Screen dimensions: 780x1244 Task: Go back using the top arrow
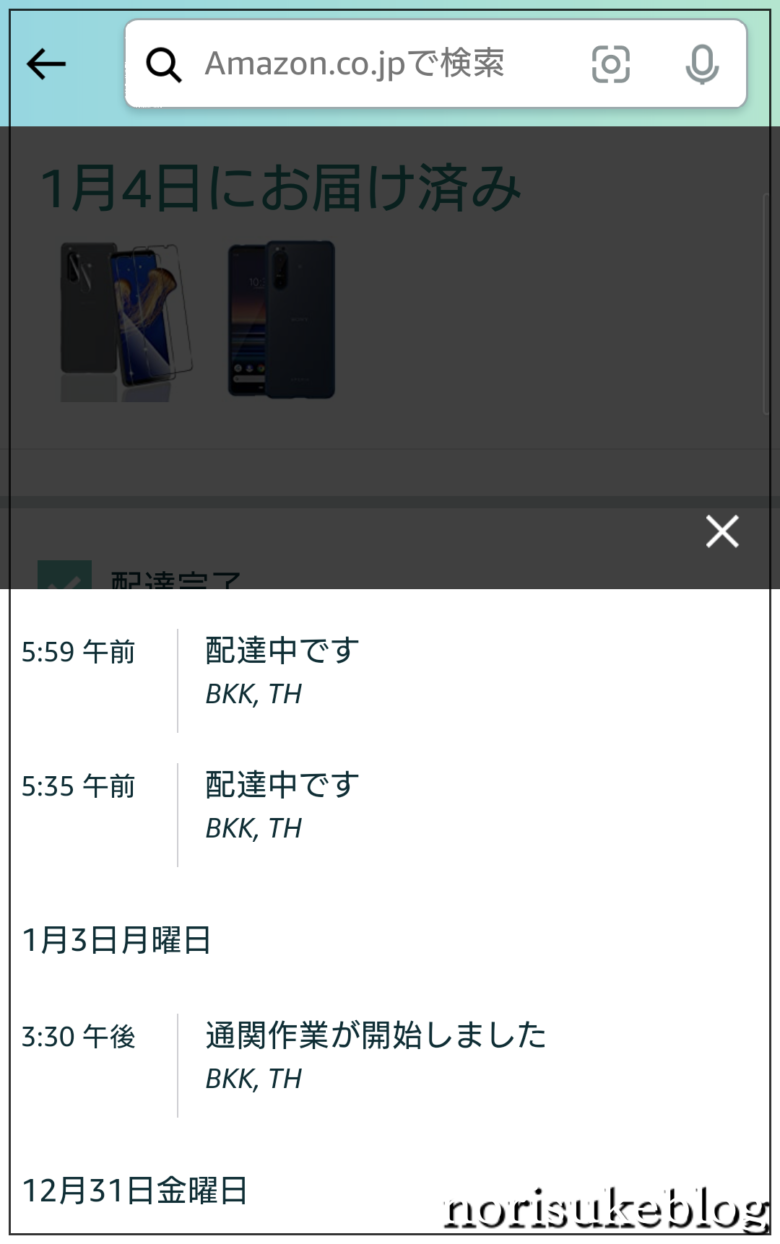46,64
